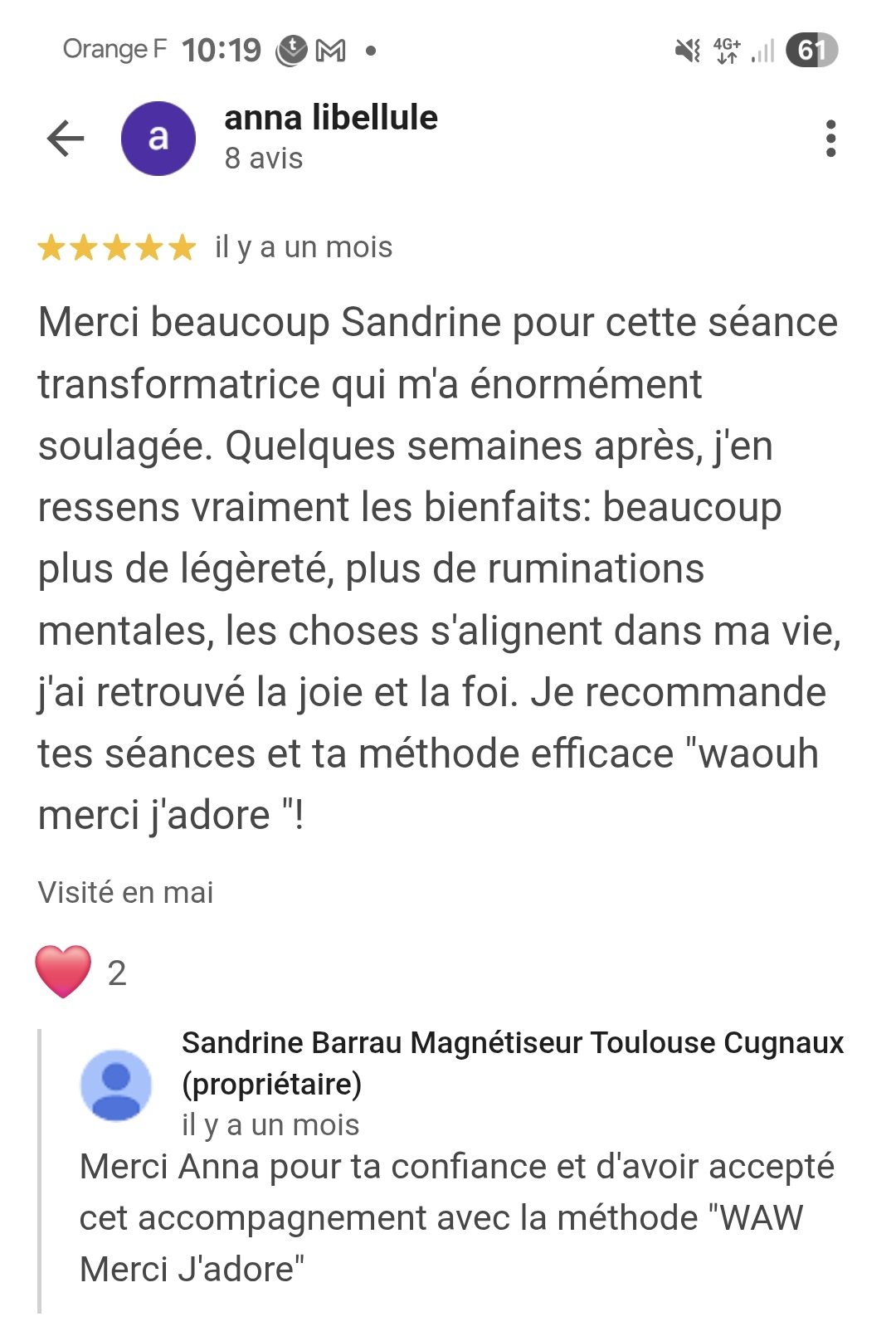Screen dimensions: 896x1341
Task: Tap the heart reaction under the review
Action: (63, 969)
